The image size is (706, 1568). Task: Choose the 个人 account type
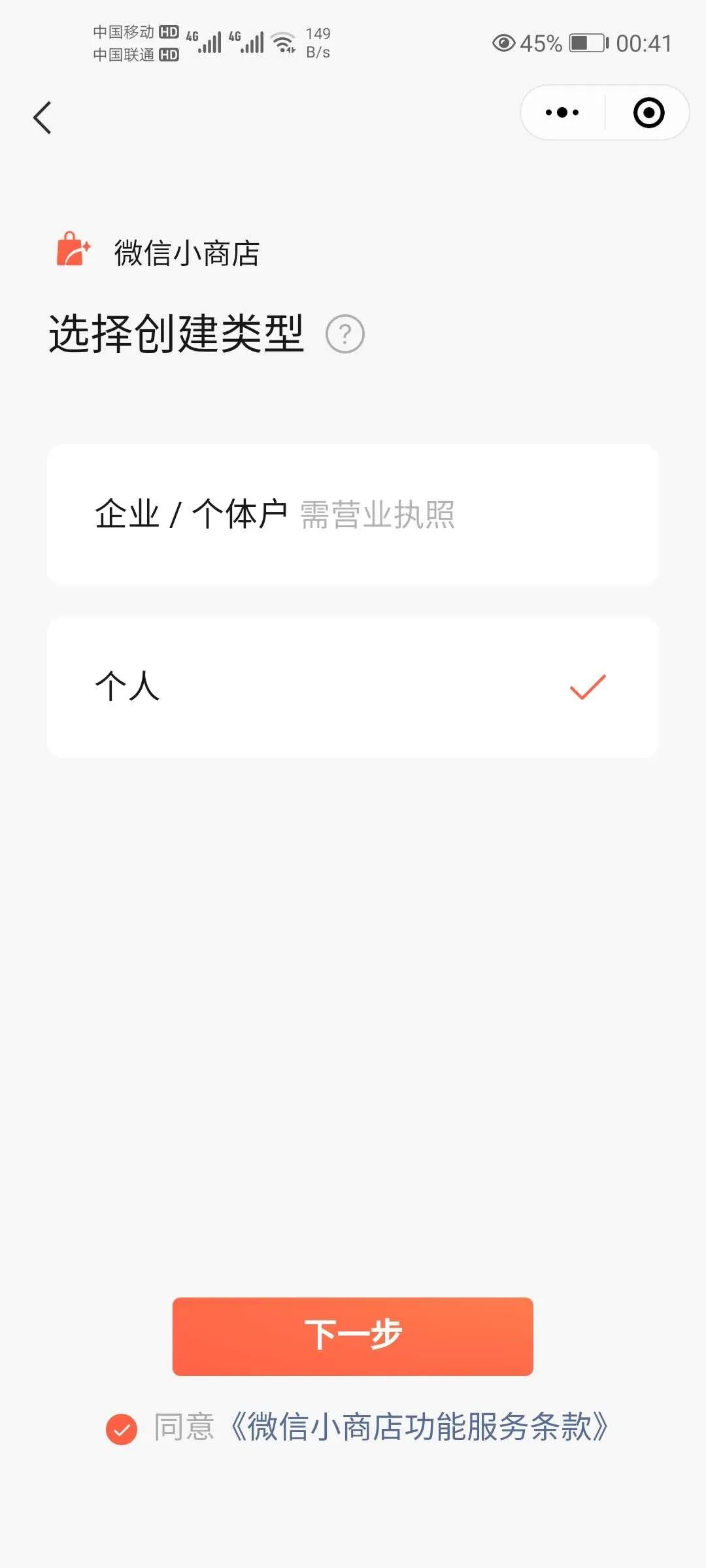point(352,687)
